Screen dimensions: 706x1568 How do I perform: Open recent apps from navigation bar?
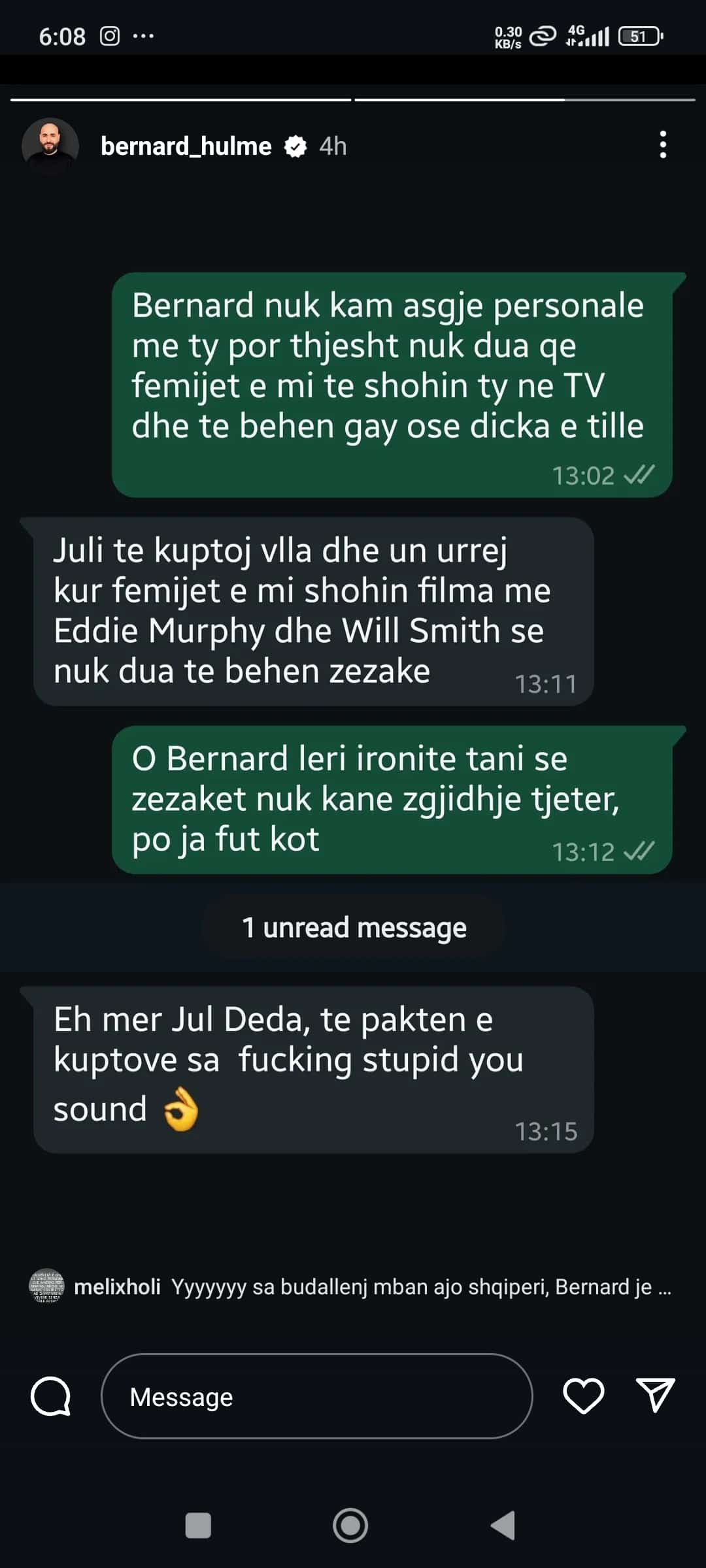click(198, 1526)
